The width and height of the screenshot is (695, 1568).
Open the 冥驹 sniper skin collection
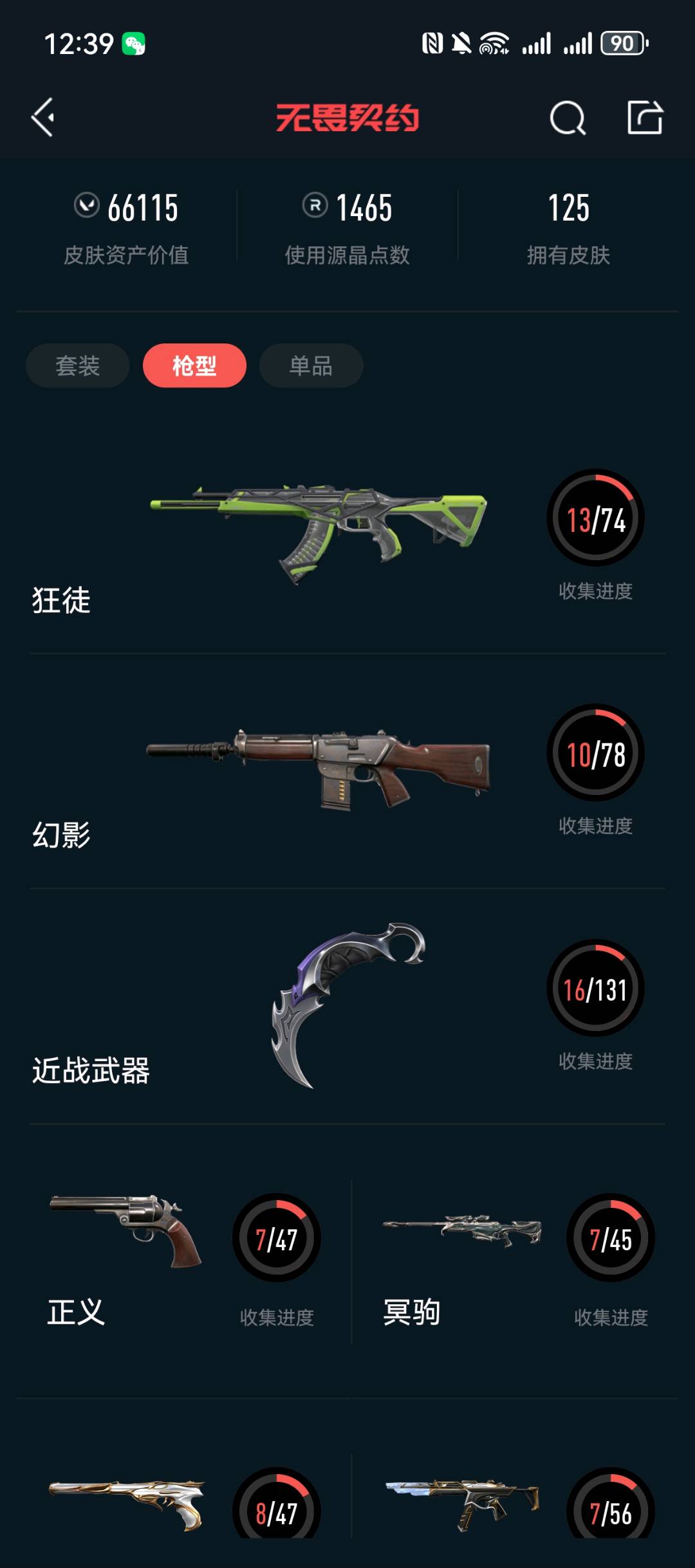pos(516,1261)
